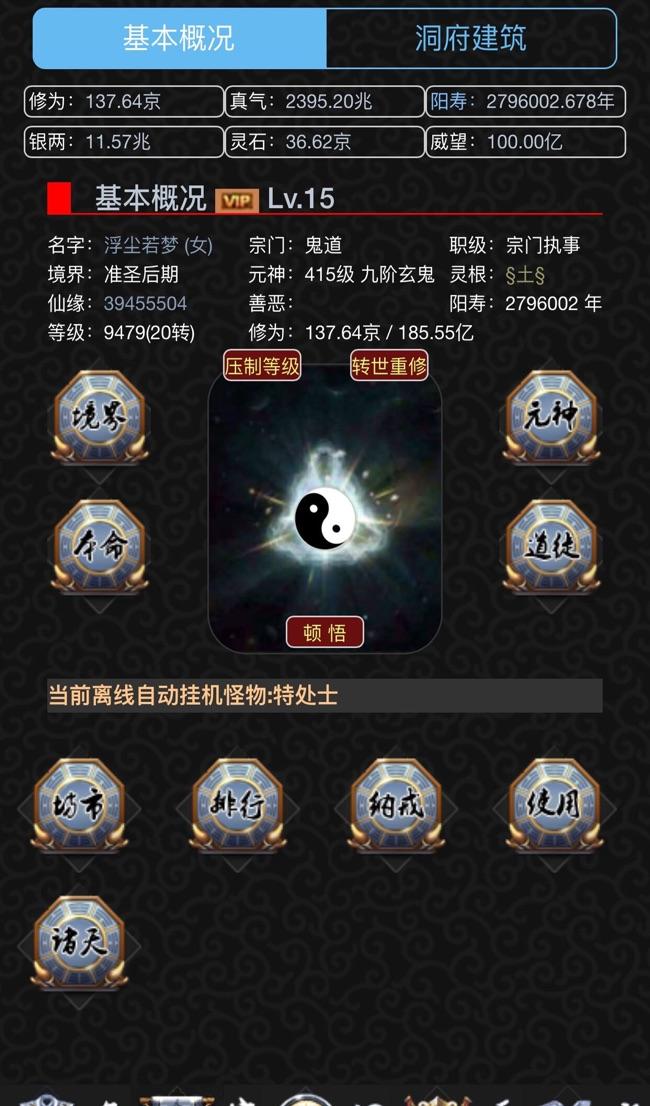Enter the 诸天 badge

click(79, 942)
